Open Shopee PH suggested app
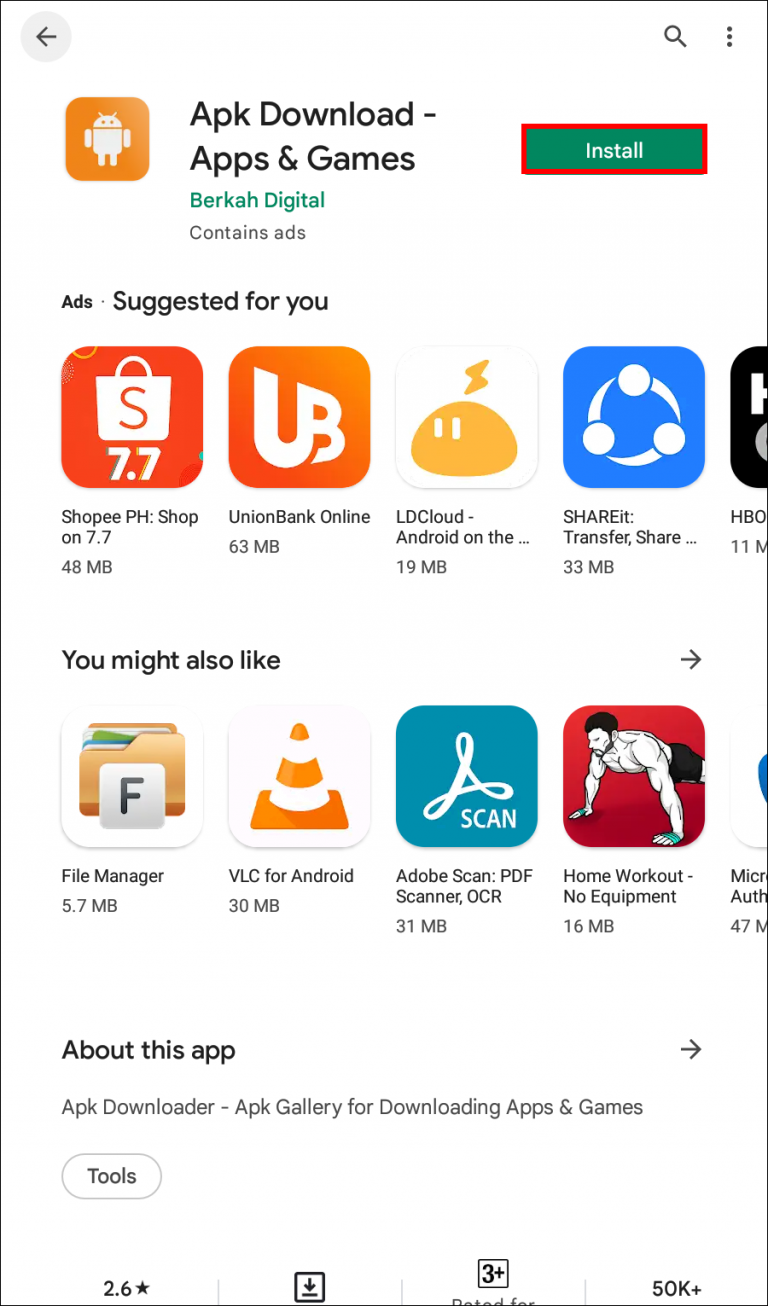768x1306 pixels. coord(132,417)
